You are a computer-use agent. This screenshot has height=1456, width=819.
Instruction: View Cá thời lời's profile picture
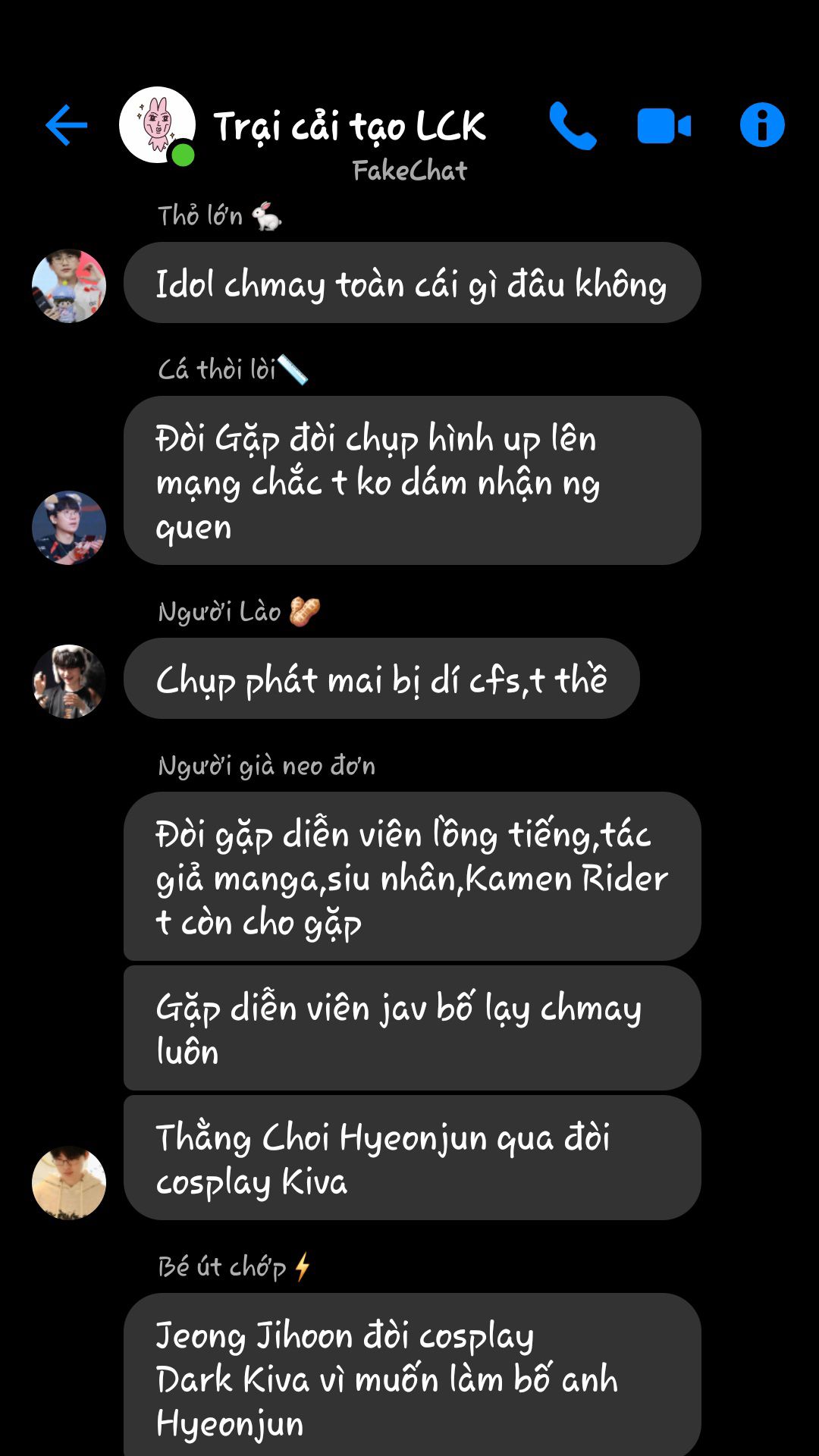[69, 528]
